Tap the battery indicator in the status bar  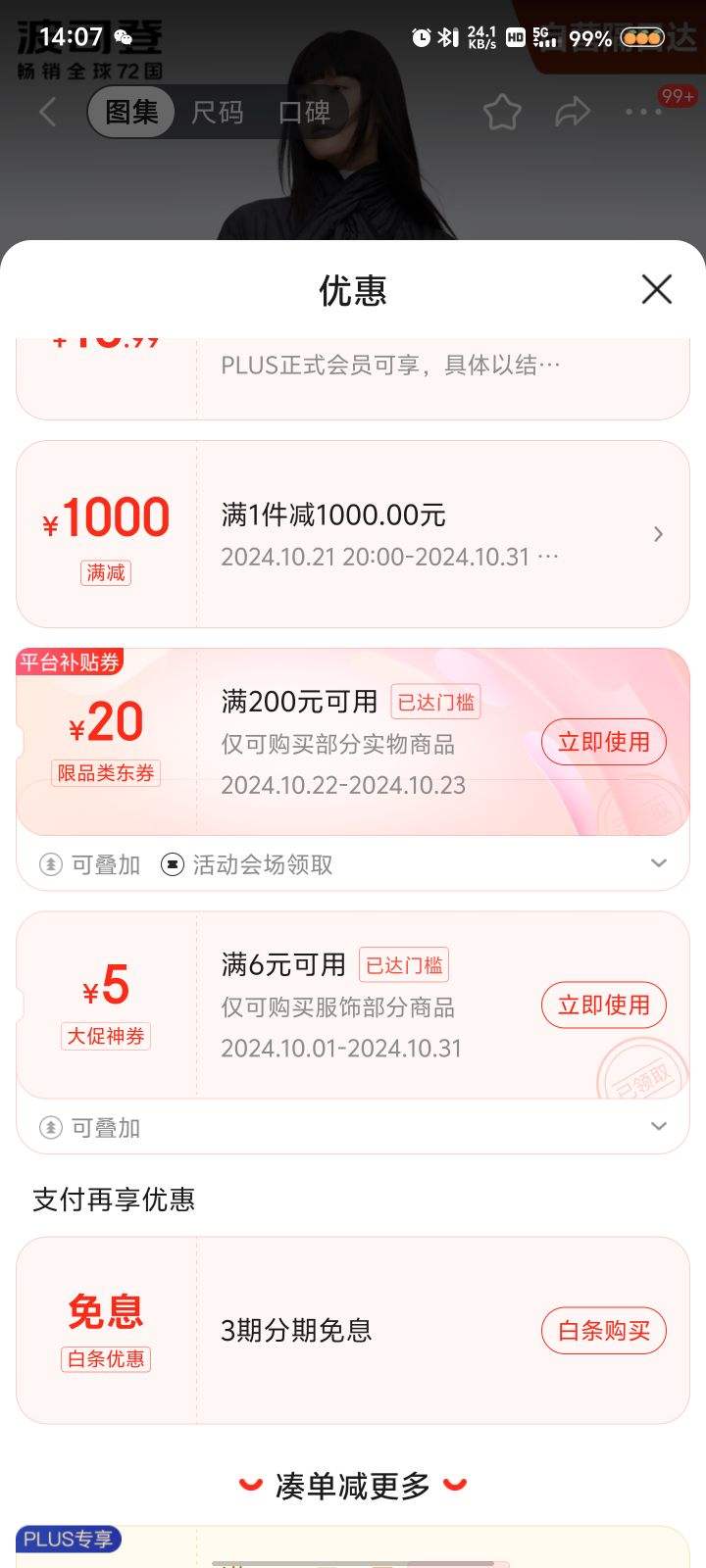click(x=644, y=39)
